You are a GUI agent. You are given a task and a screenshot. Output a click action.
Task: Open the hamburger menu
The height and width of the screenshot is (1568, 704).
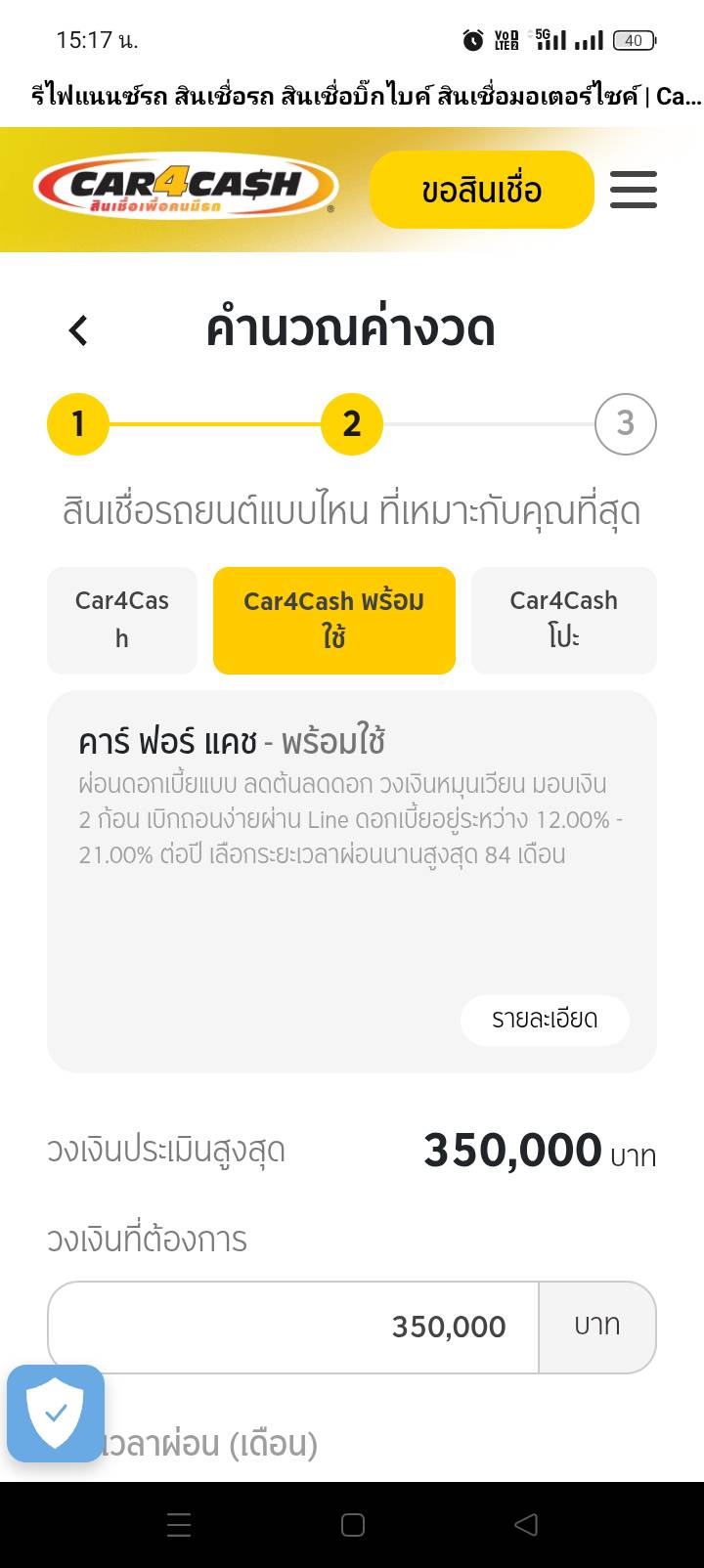coord(634,190)
